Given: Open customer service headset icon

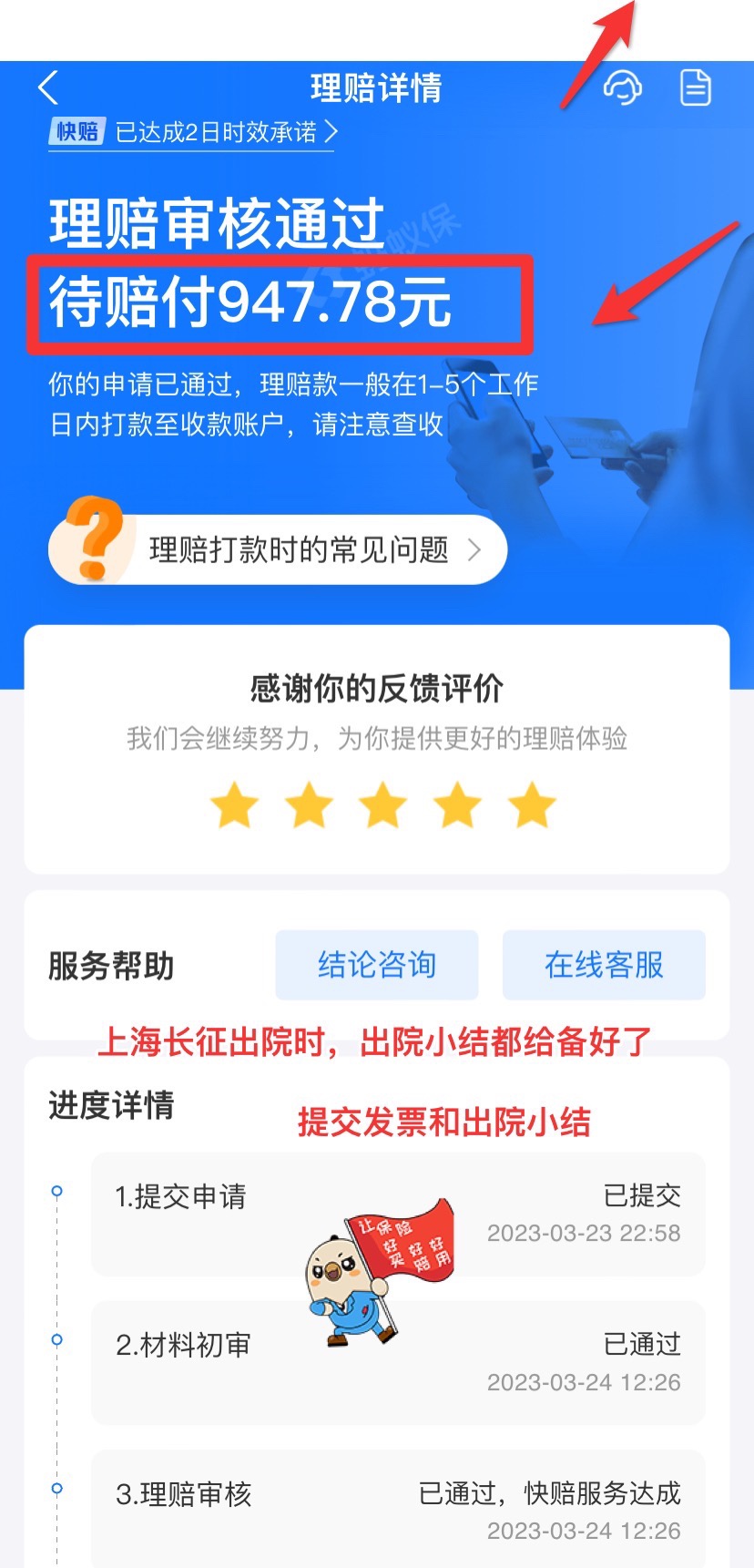Looking at the screenshot, I should (x=623, y=88).
